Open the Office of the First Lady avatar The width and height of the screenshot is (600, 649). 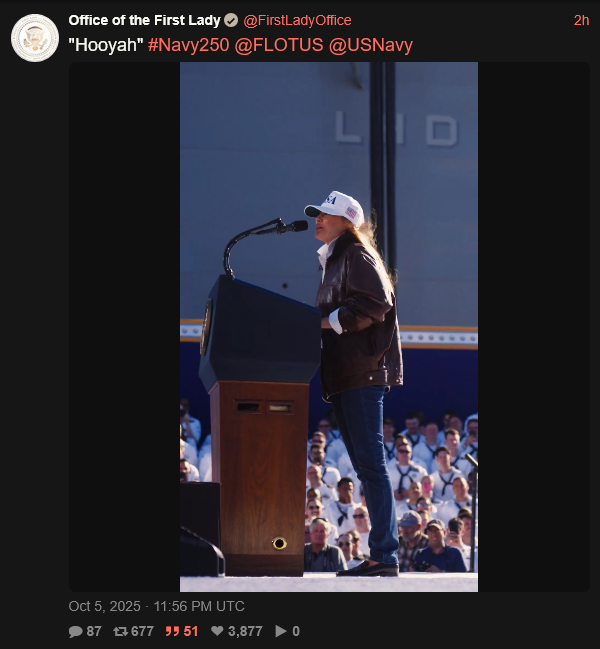coord(35,38)
